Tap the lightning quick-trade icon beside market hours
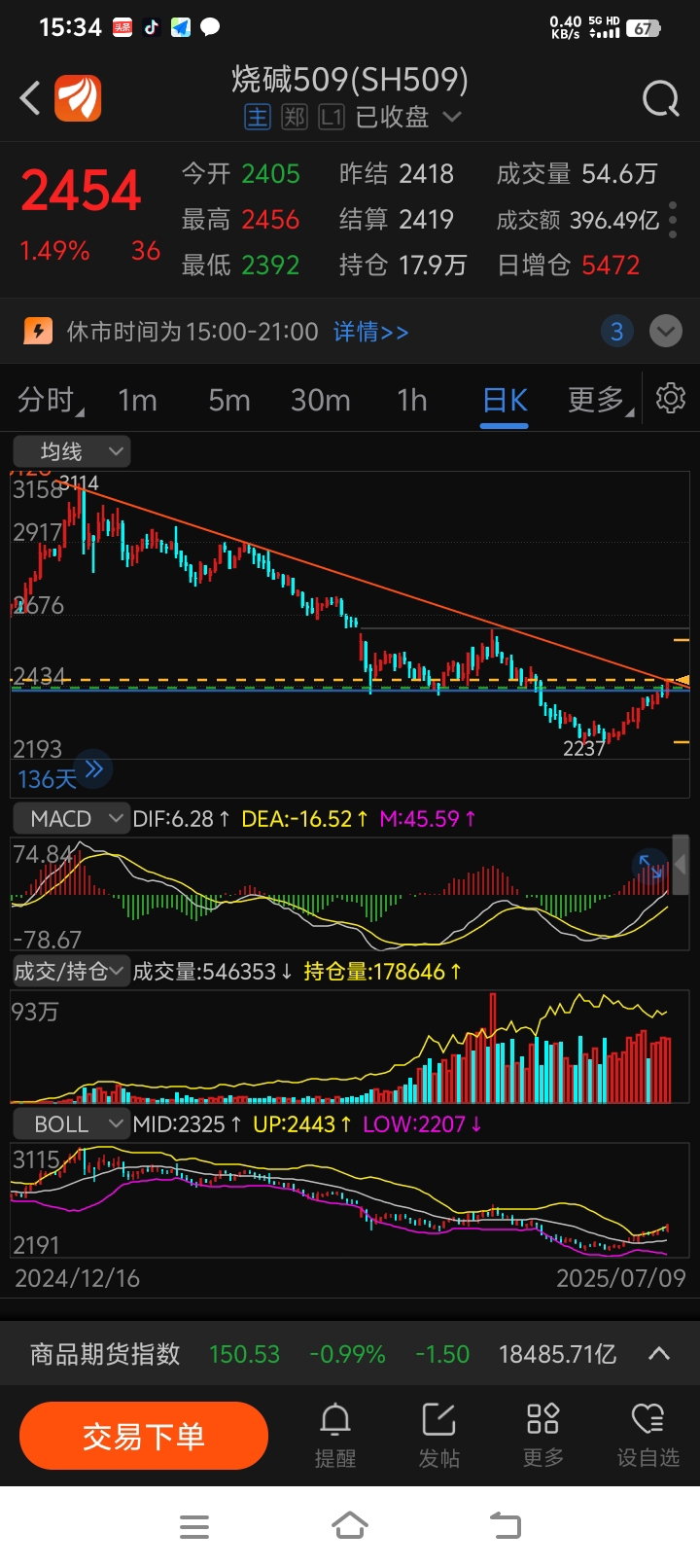The image size is (700, 1568). pos(37,331)
